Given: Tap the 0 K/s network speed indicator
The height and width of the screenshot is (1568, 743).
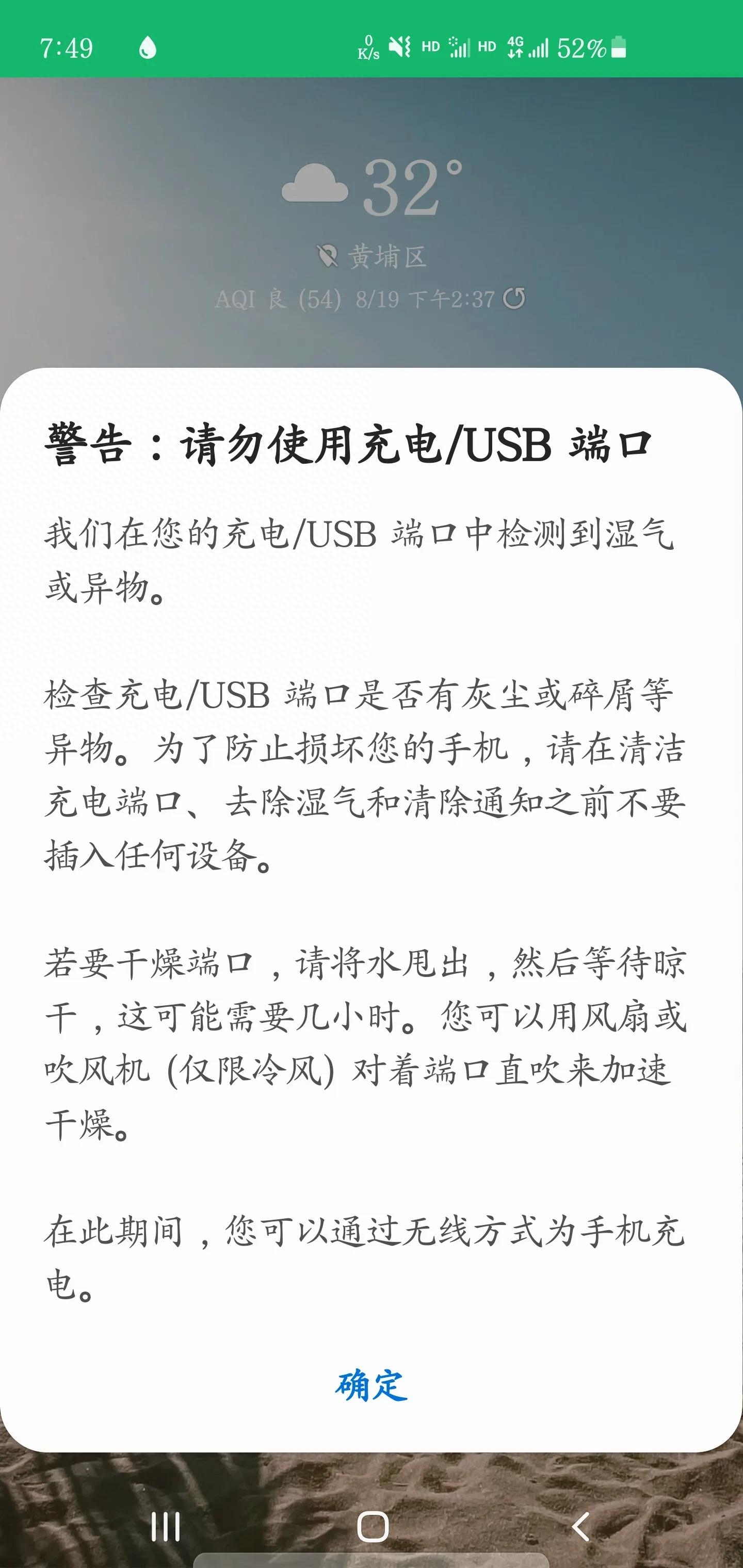Looking at the screenshot, I should [368, 47].
